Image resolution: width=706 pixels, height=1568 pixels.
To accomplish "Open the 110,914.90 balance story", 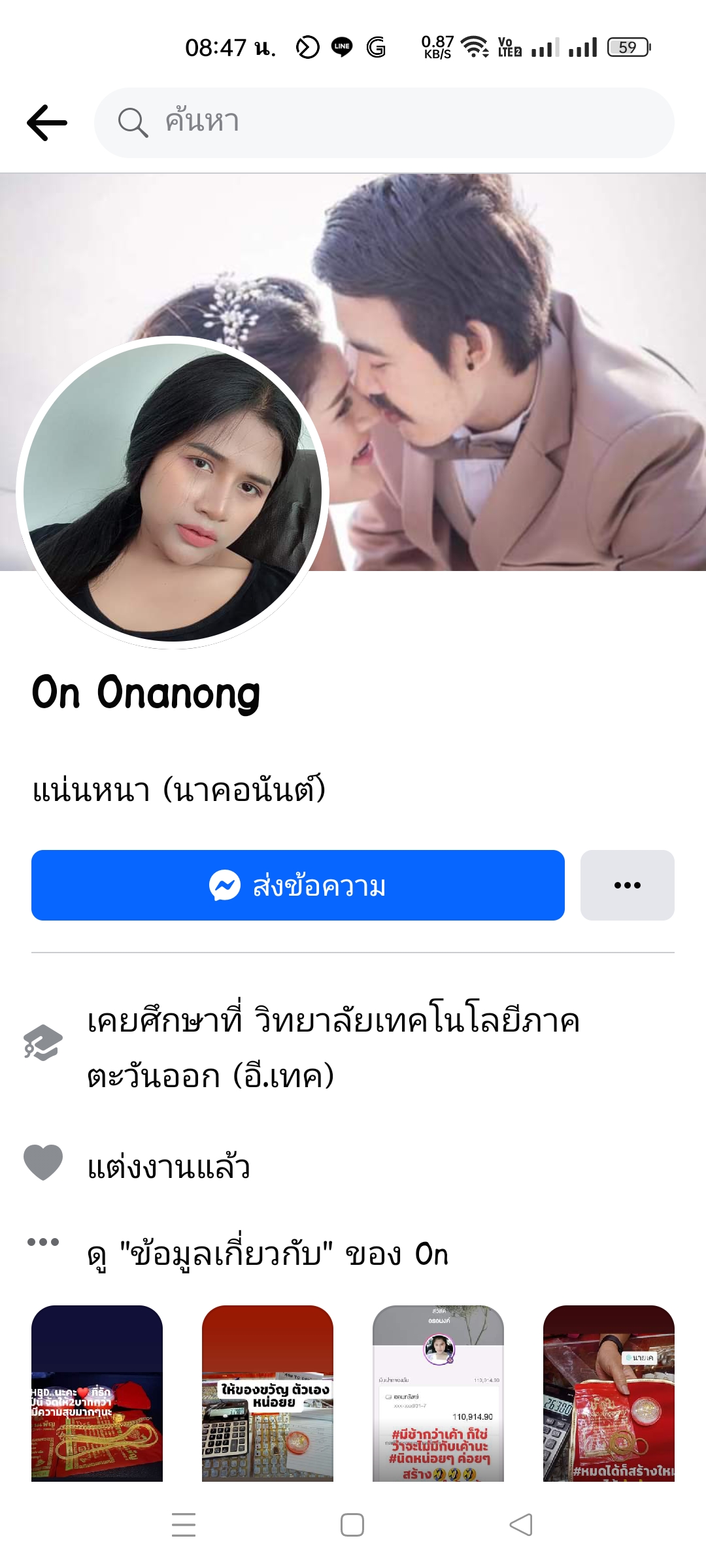I will point(438,1393).
